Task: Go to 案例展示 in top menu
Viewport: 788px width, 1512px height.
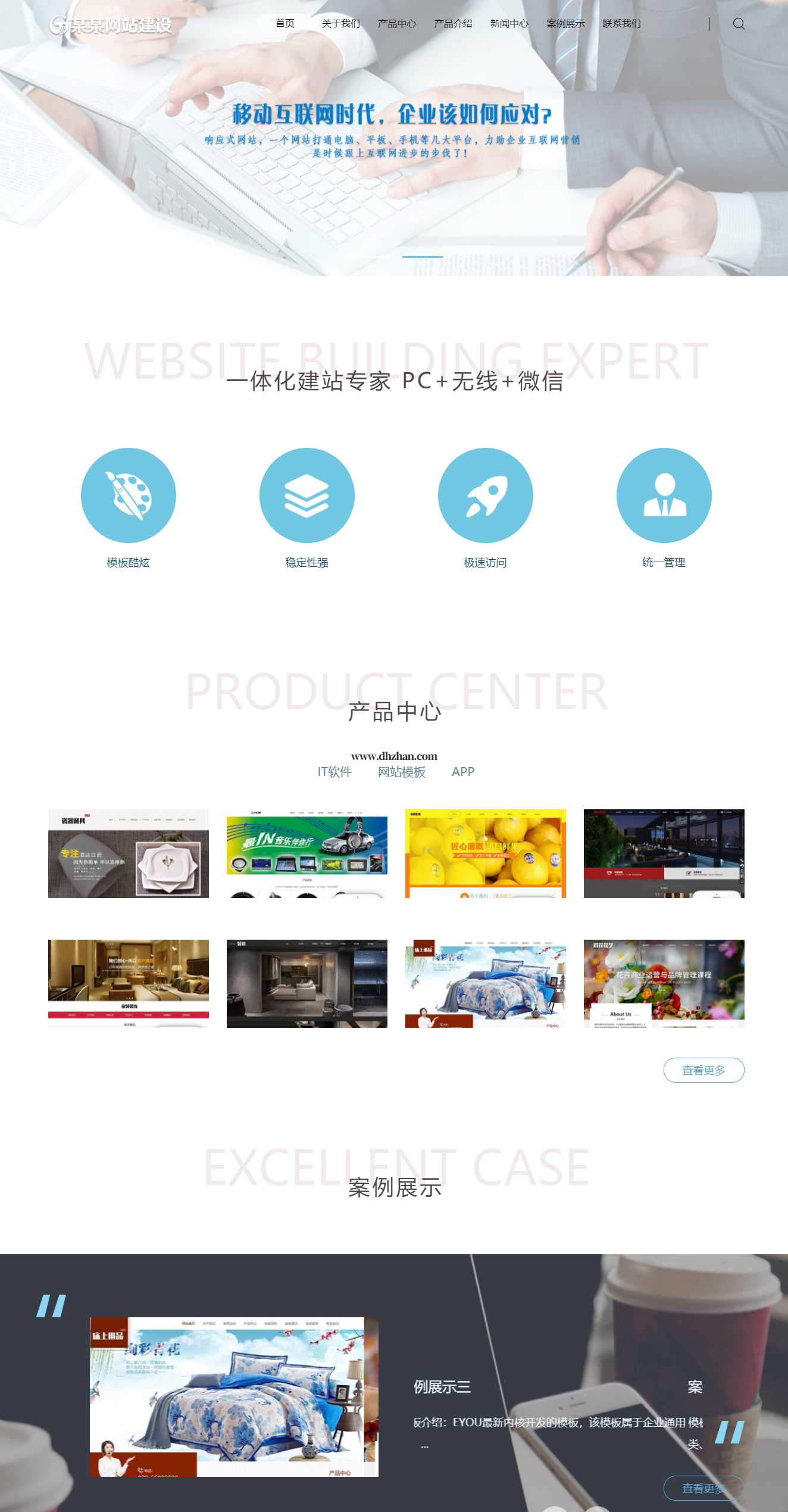Action: (565, 24)
